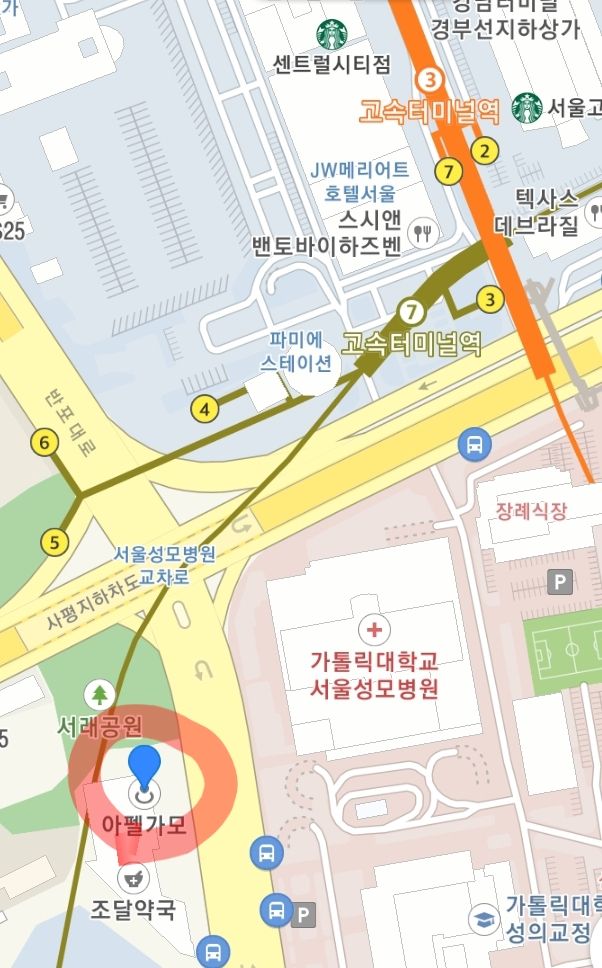
Task: Open the 조달약국 pharmacy marker
Action: [x=133, y=879]
